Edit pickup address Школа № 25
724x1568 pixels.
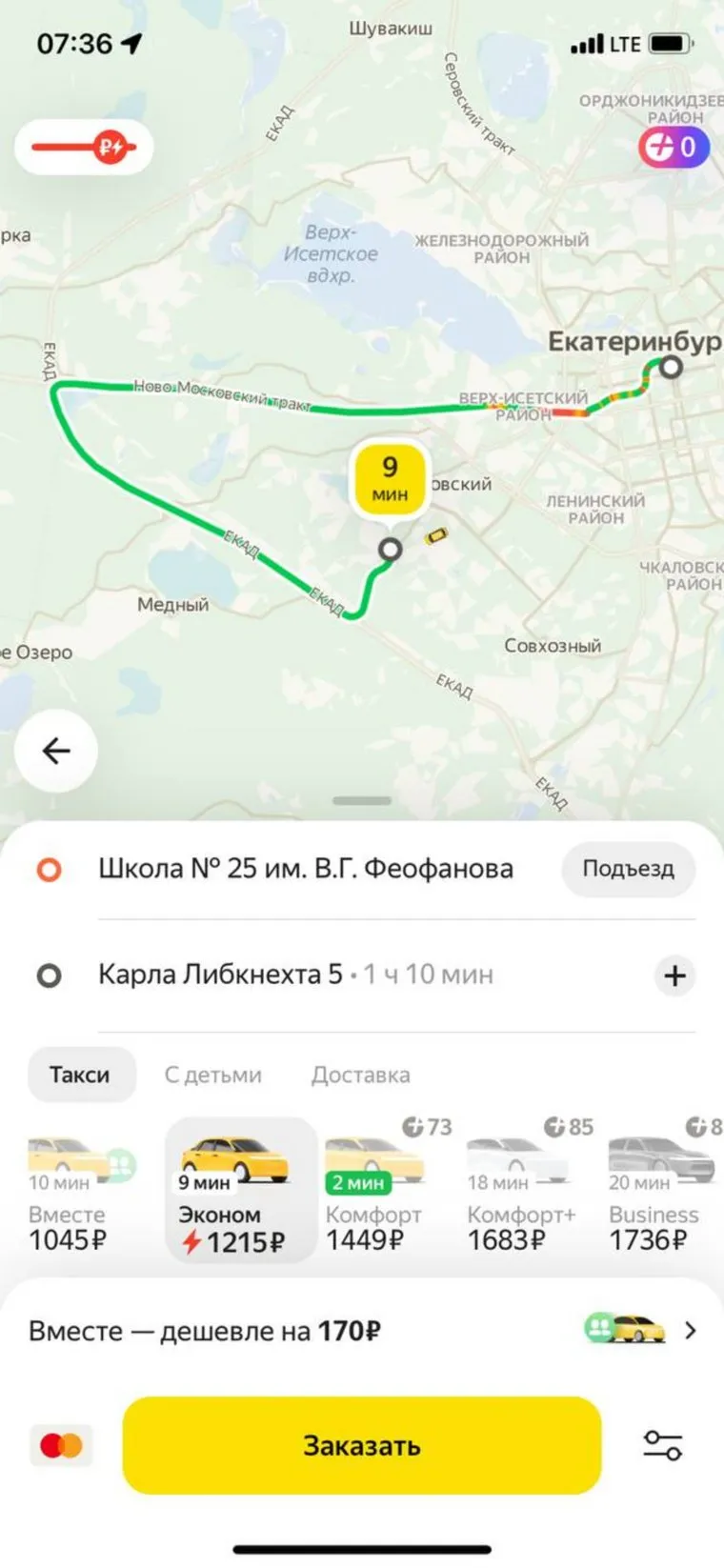tap(305, 869)
